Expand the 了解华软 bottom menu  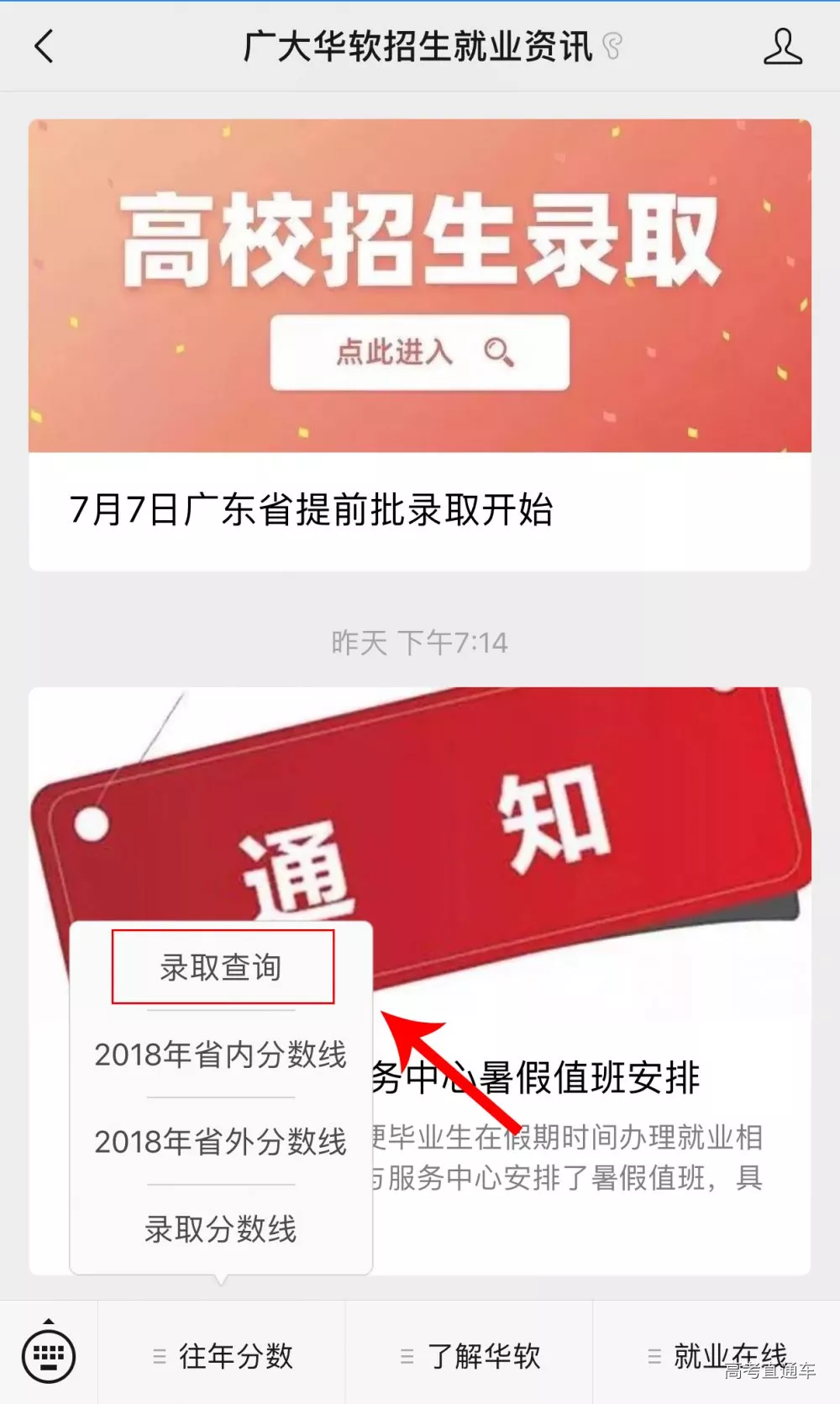tap(470, 1354)
